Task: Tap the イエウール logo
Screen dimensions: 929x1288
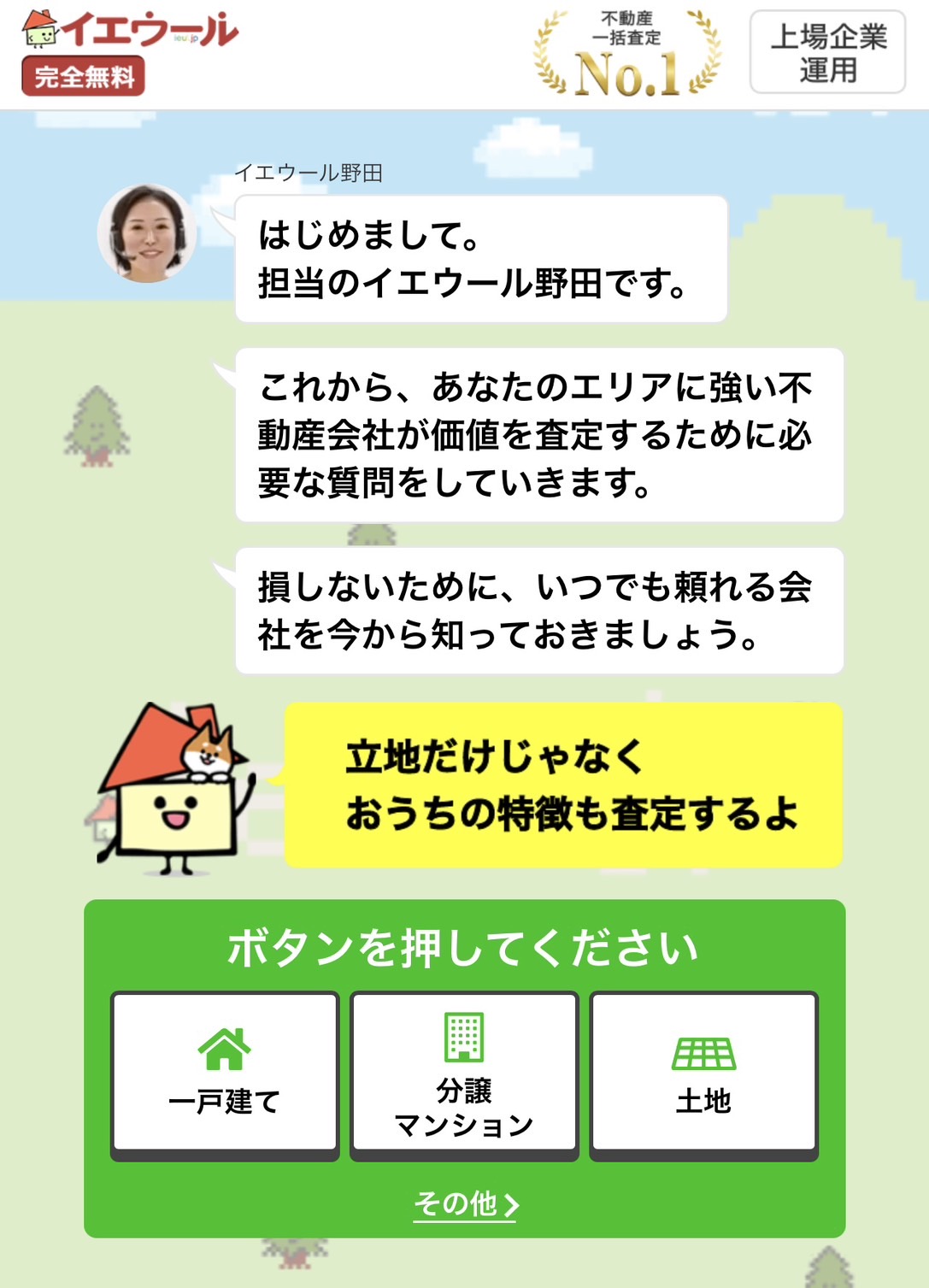Action: click(x=130, y=31)
